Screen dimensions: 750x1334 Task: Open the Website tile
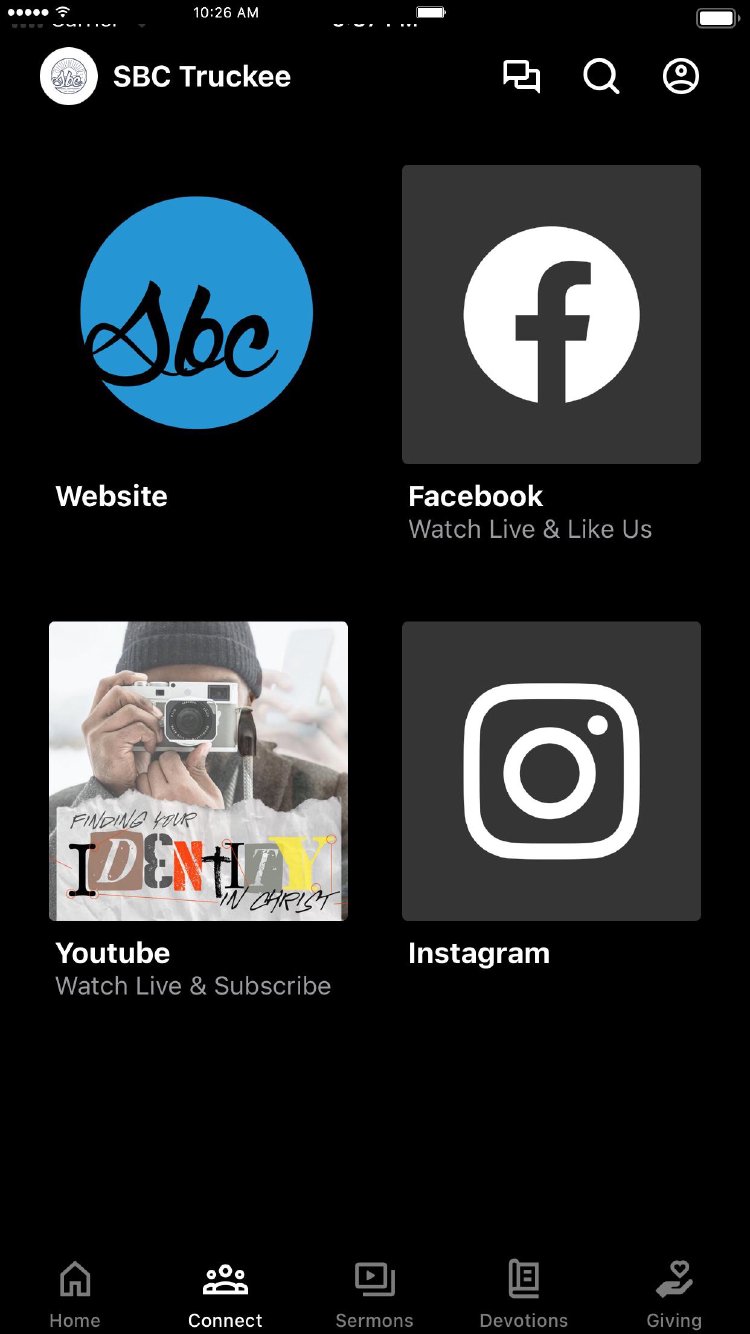coord(197,314)
